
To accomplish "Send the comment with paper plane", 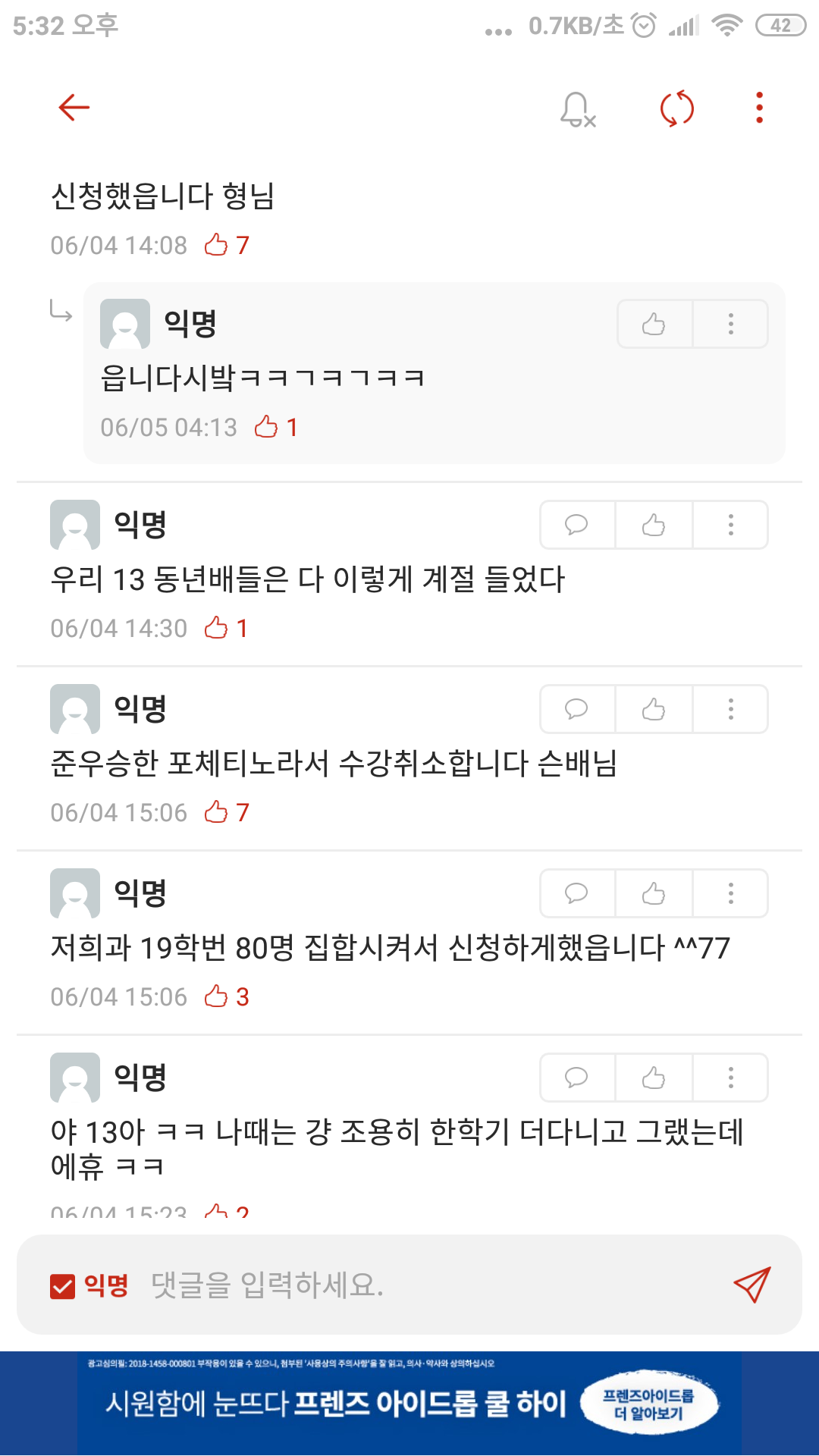I will (x=752, y=1285).
